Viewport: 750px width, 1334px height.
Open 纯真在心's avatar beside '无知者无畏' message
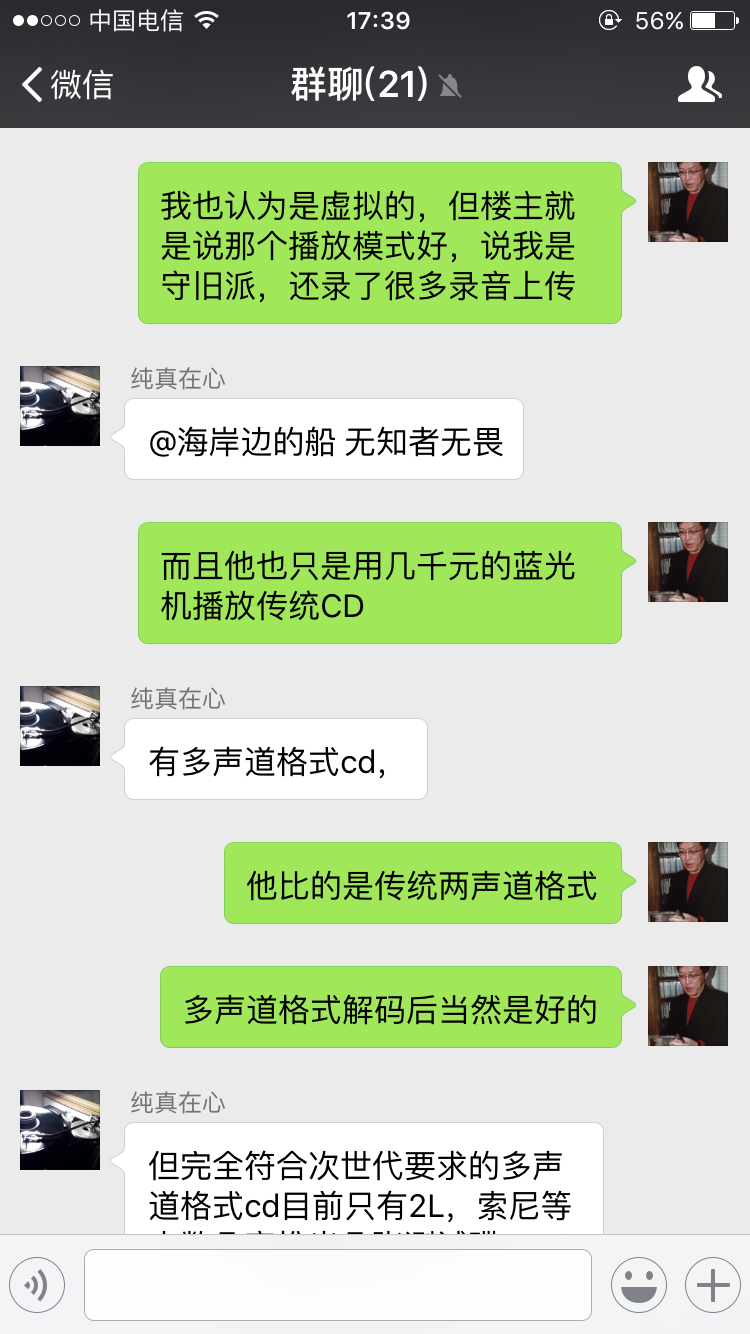tap(60, 406)
